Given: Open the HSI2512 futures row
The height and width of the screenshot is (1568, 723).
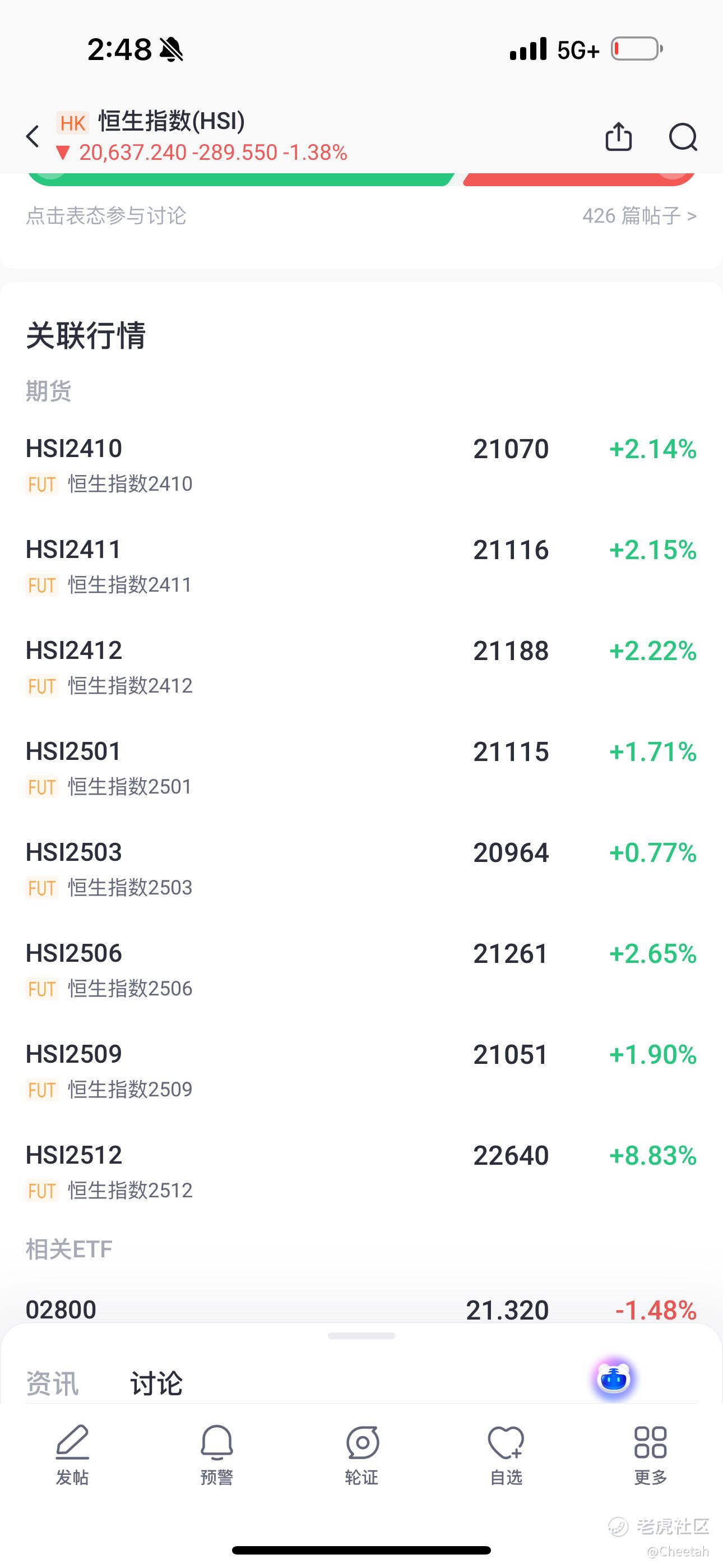Looking at the screenshot, I should pos(361,1173).
